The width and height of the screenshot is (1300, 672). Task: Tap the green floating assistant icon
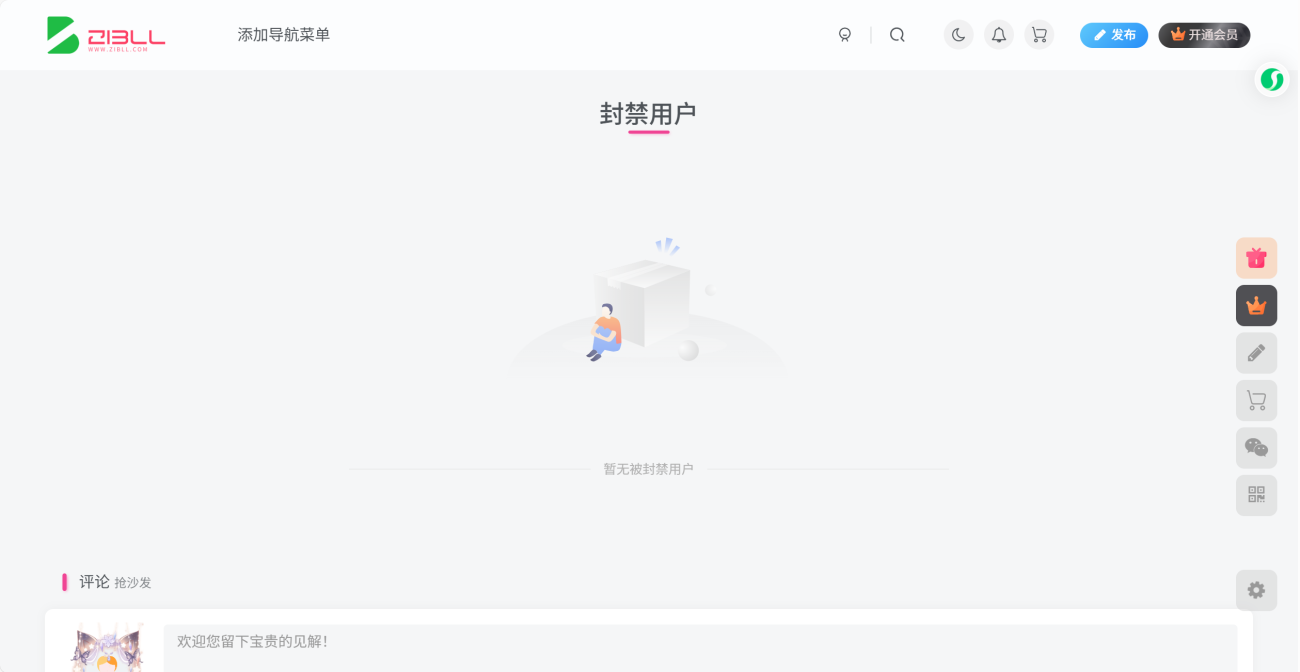pos(1272,80)
